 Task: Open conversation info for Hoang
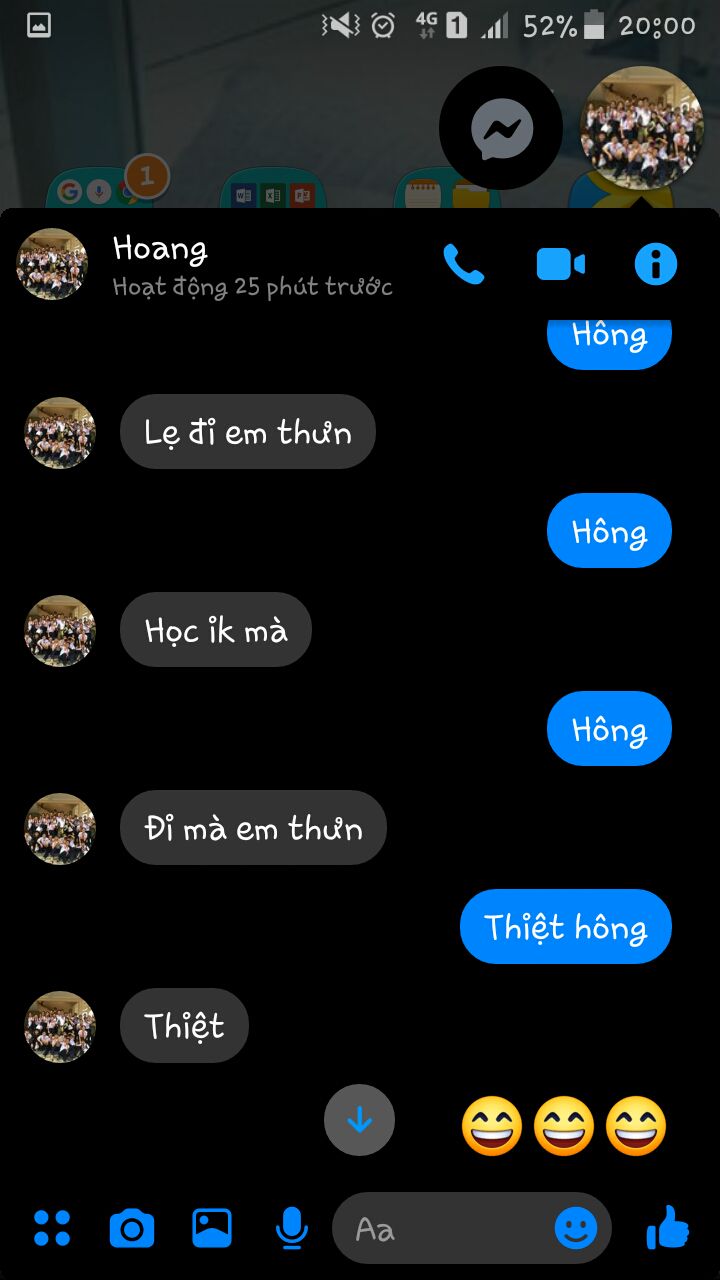point(656,265)
